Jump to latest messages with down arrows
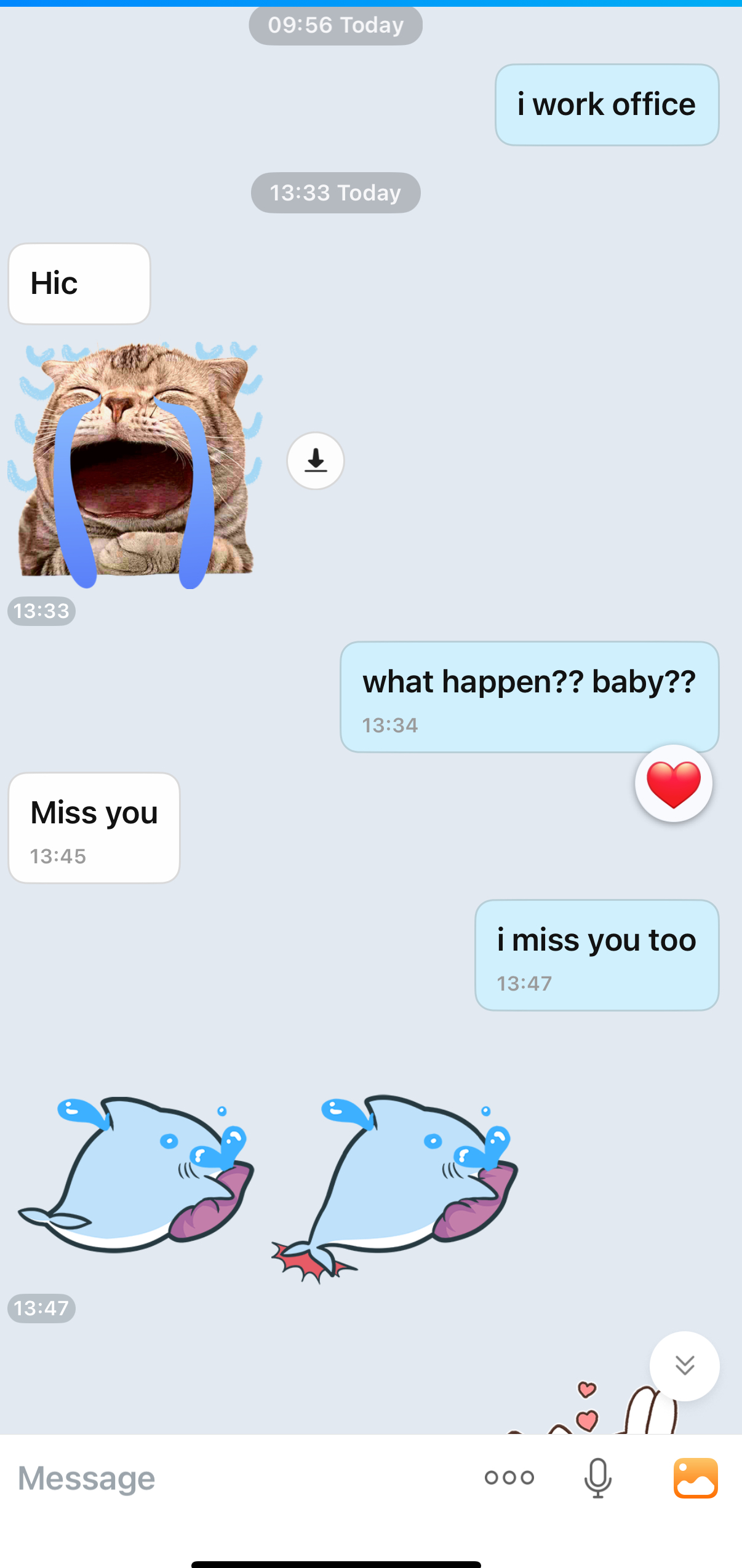The width and height of the screenshot is (742, 1568). (684, 1366)
